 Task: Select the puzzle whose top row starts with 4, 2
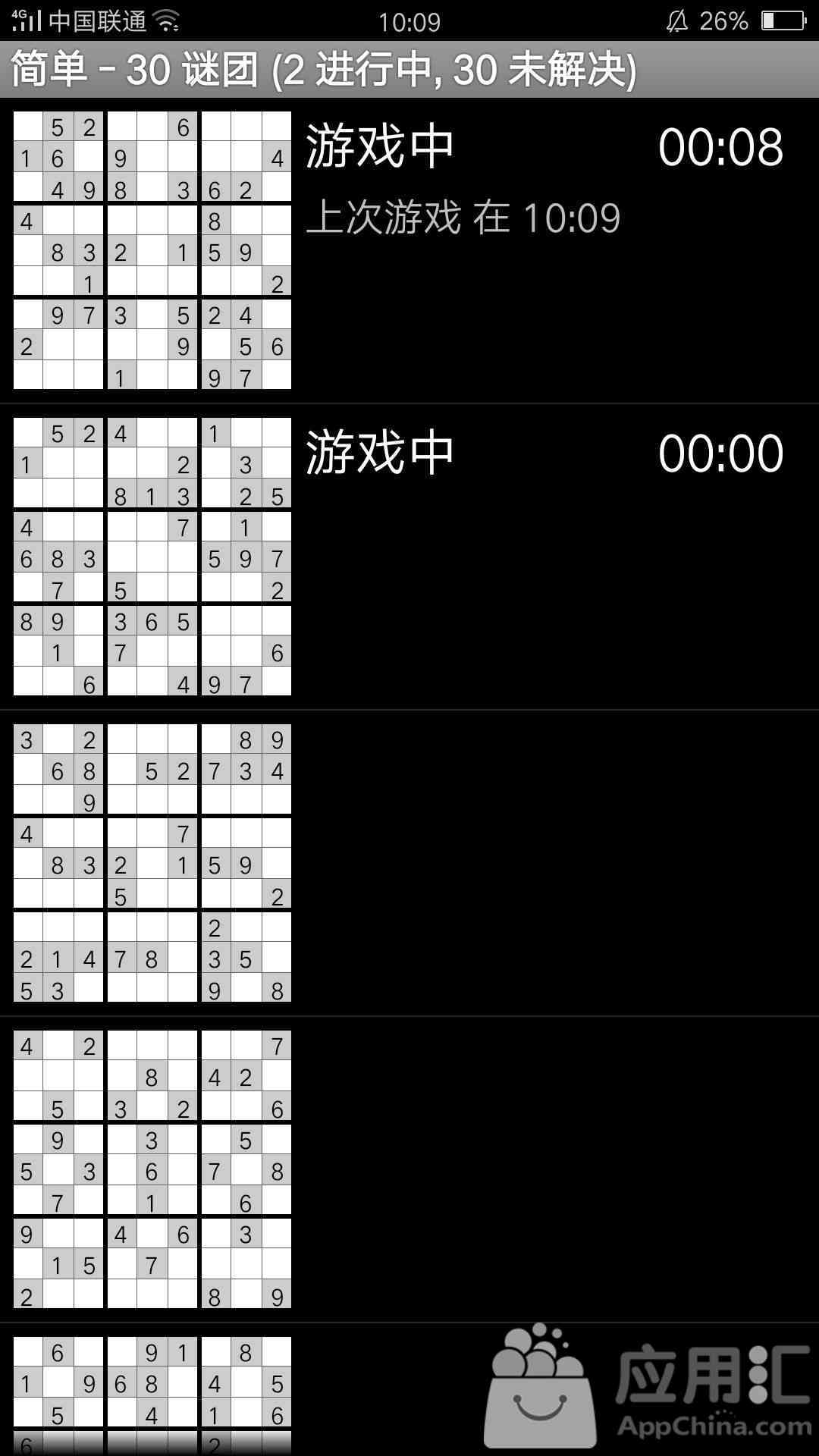[x=409, y=1169]
